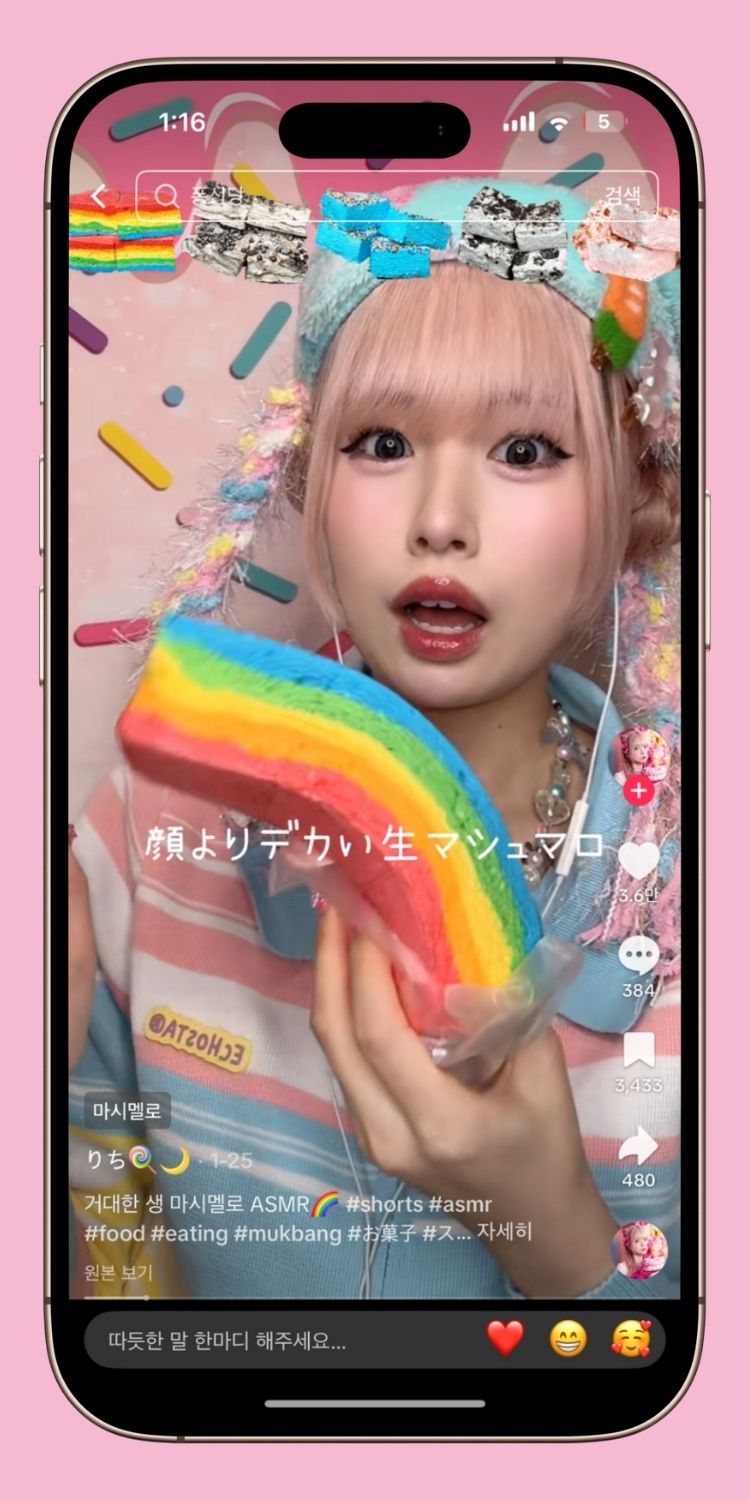Open the creator's profile avatar
The image size is (750, 1500).
pyautogui.click(x=638, y=755)
